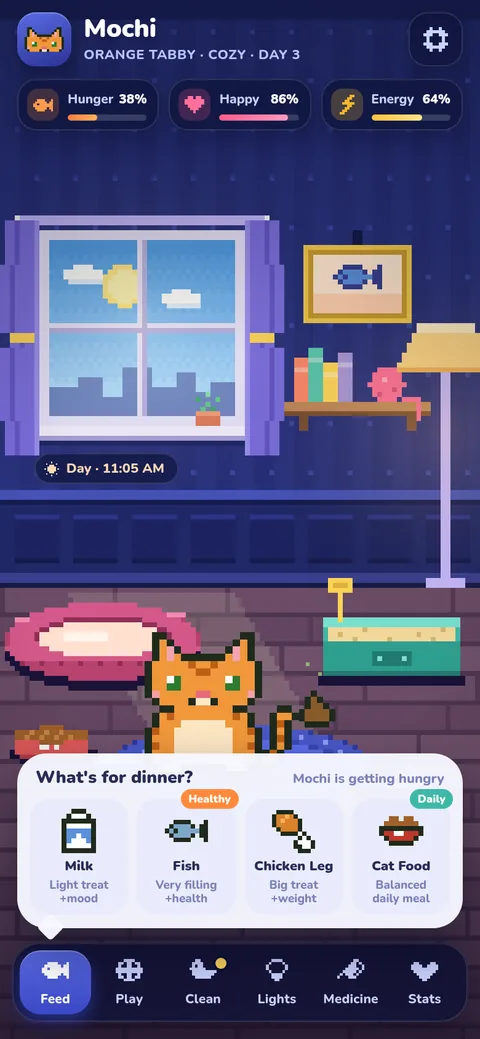Open the settings gear
The width and height of the screenshot is (480, 1039).
[436, 40]
